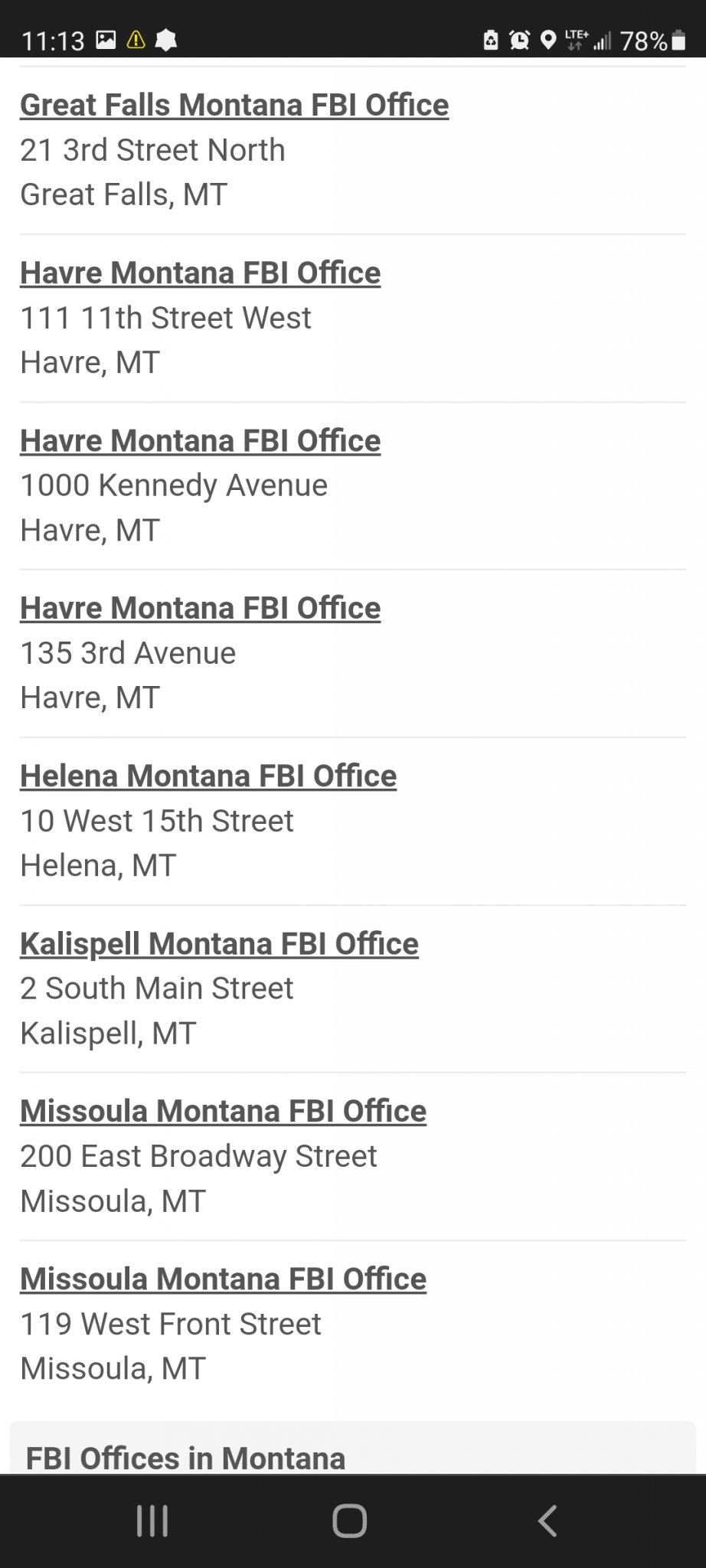Image resolution: width=706 pixels, height=1568 pixels.
Task: Go to the home screen
Action: pos(350,1521)
